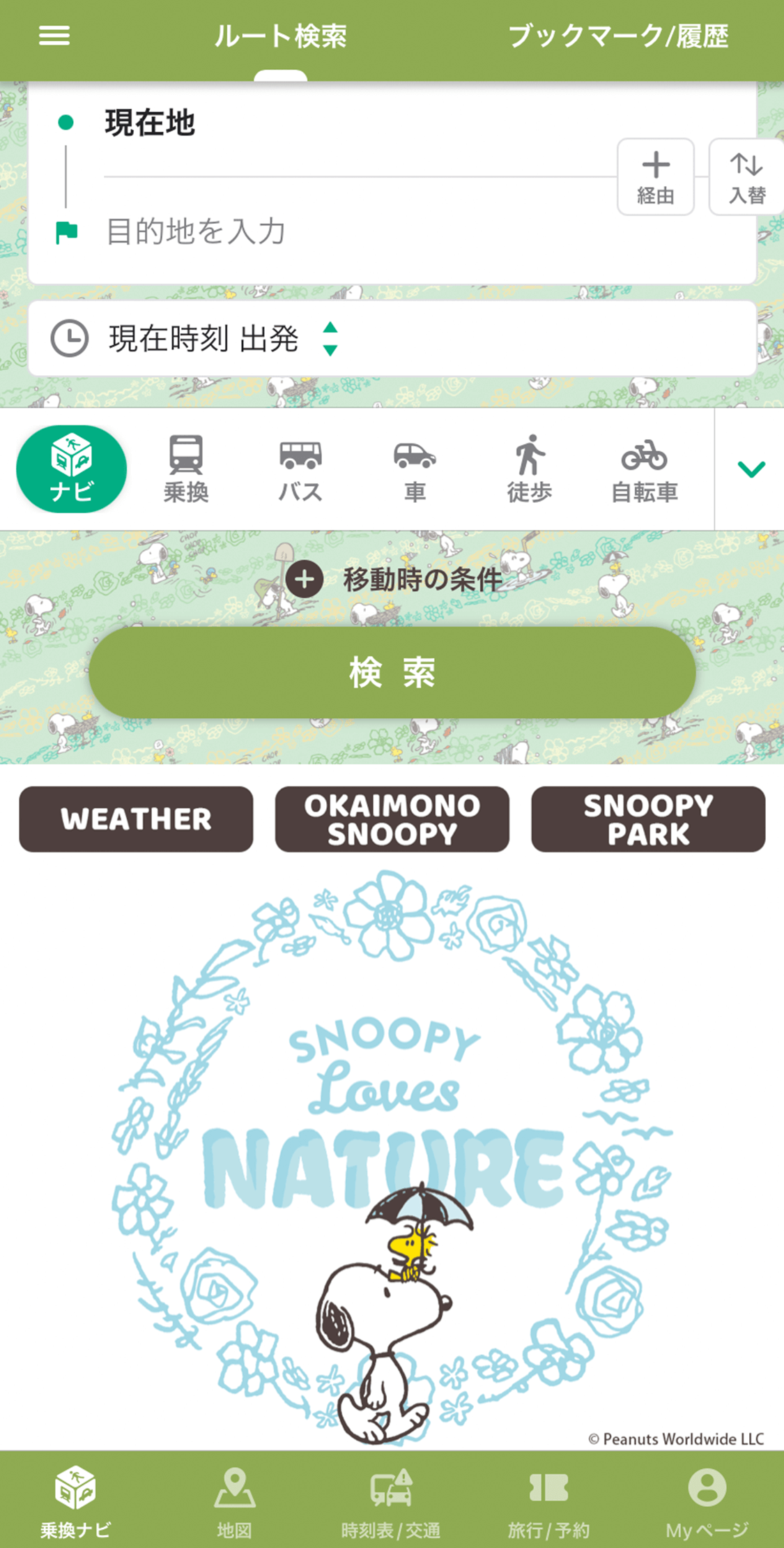784x1548 pixels.
Task: Expand more transport modes chevron
Action: pyautogui.click(x=751, y=469)
